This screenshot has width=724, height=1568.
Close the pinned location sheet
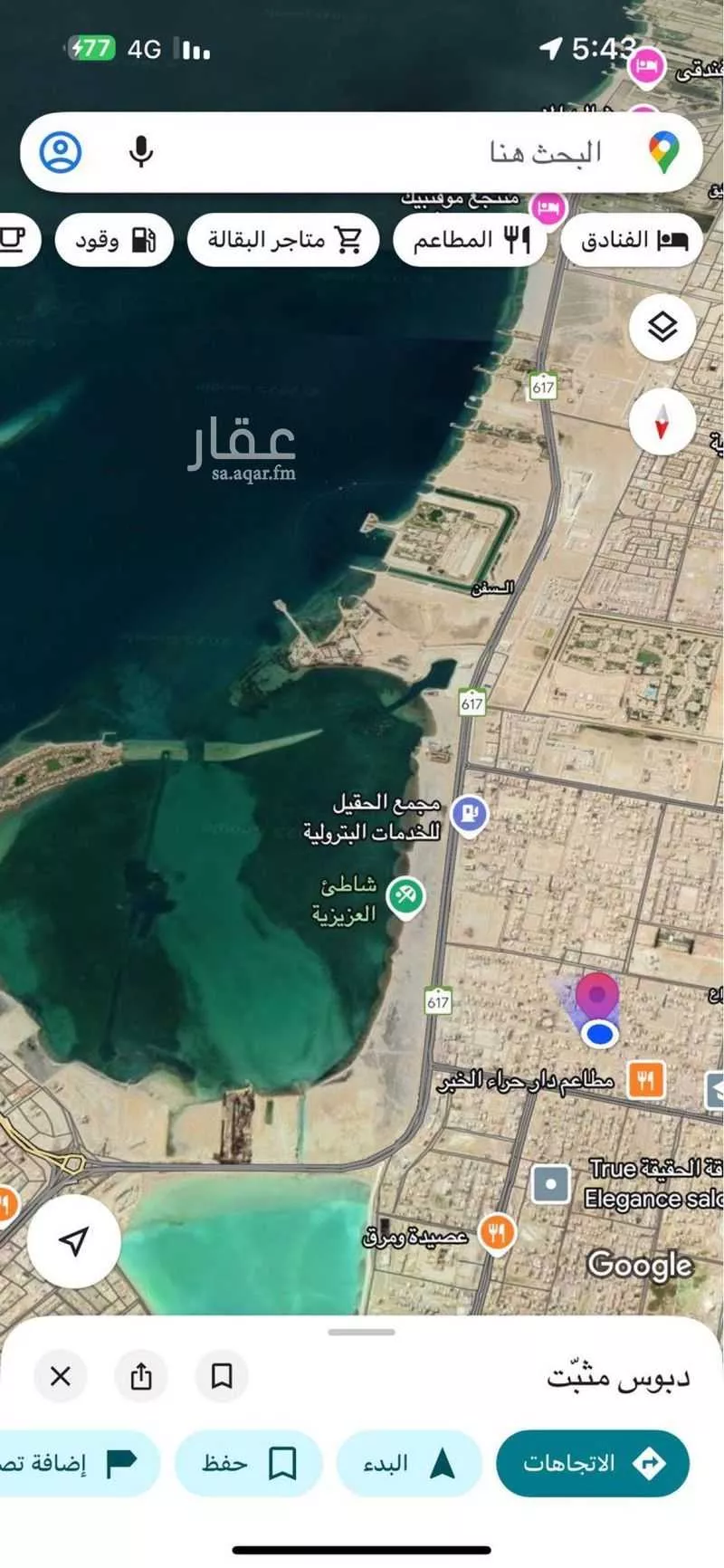pos(61,1376)
